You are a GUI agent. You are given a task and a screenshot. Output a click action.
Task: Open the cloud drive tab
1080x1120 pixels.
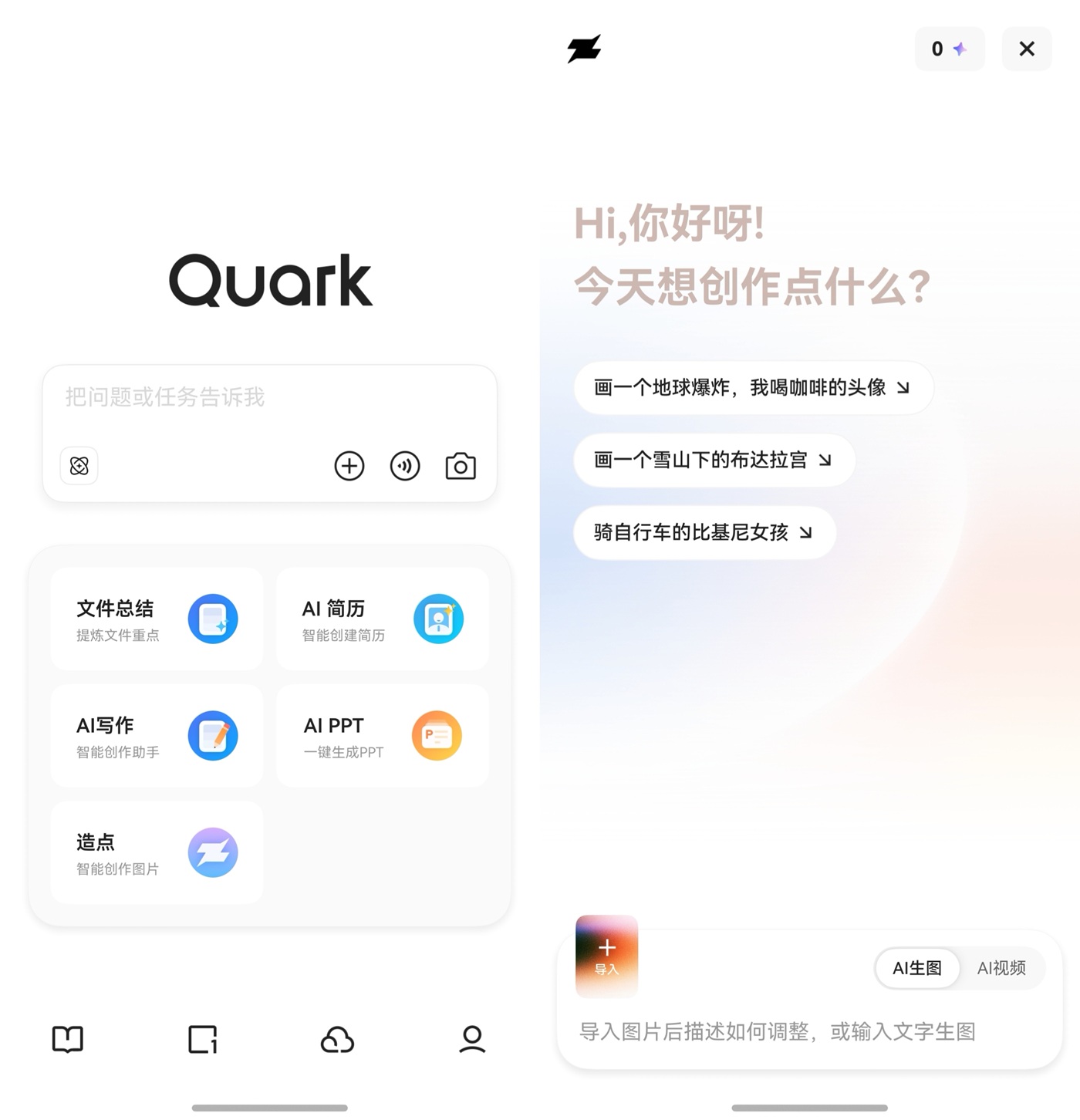337,1039
